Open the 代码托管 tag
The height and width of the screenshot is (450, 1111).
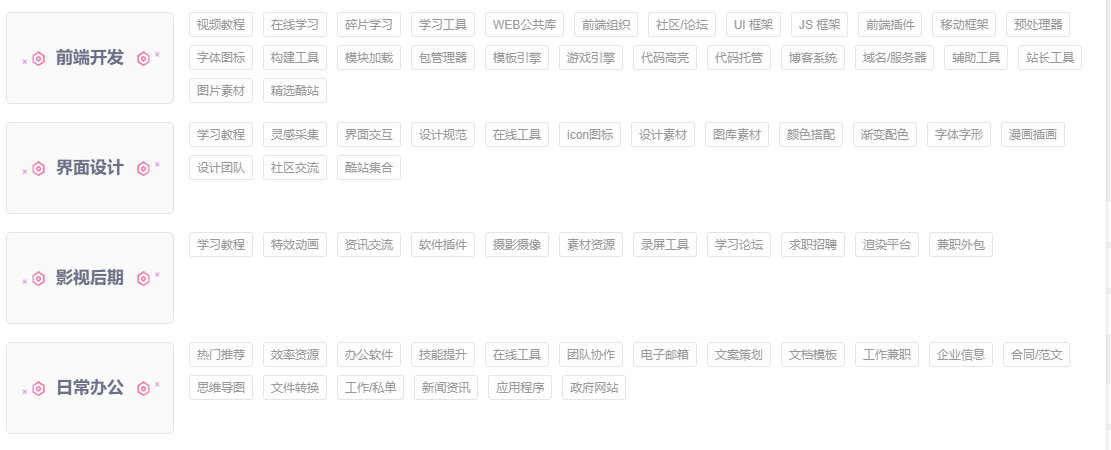pyautogui.click(x=739, y=58)
